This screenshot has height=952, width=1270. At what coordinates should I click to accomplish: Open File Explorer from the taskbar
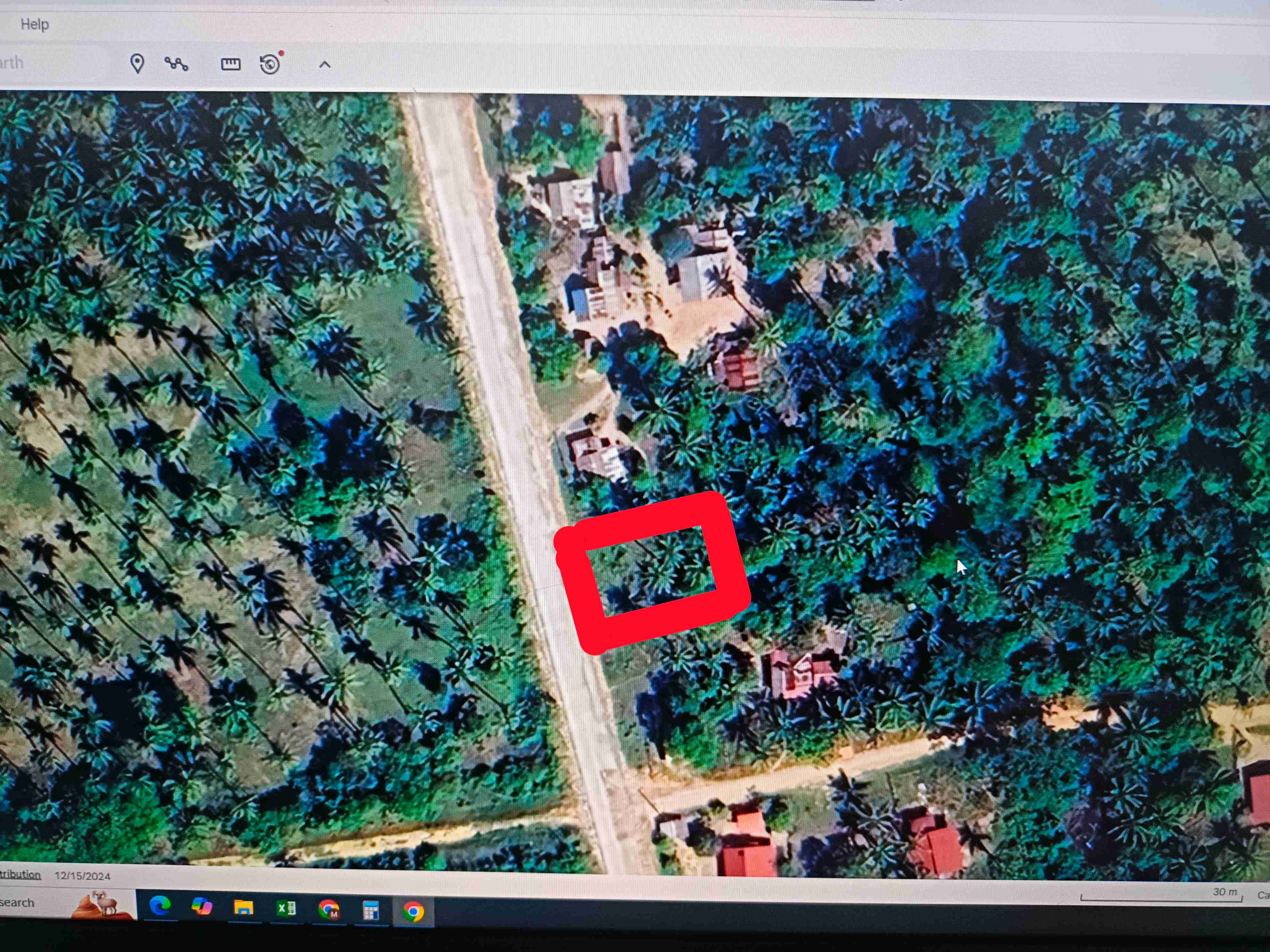[244, 908]
